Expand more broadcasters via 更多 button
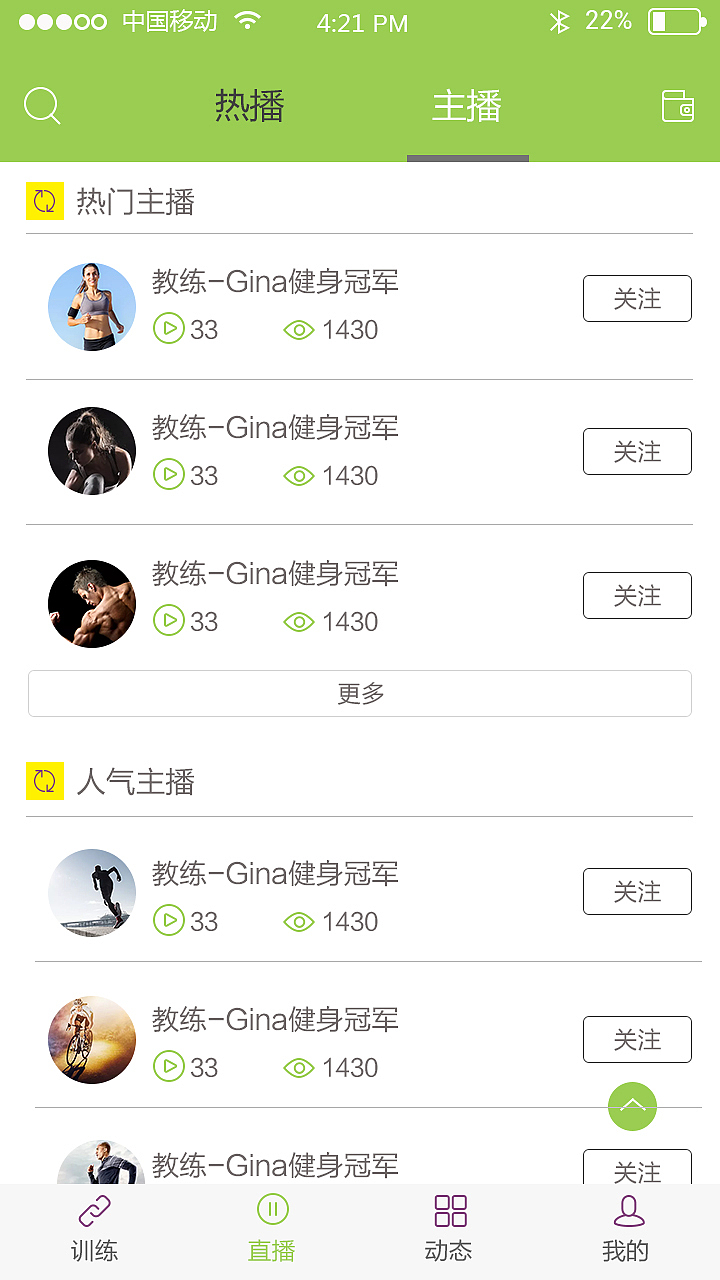The height and width of the screenshot is (1280, 720). coord(360,692)
